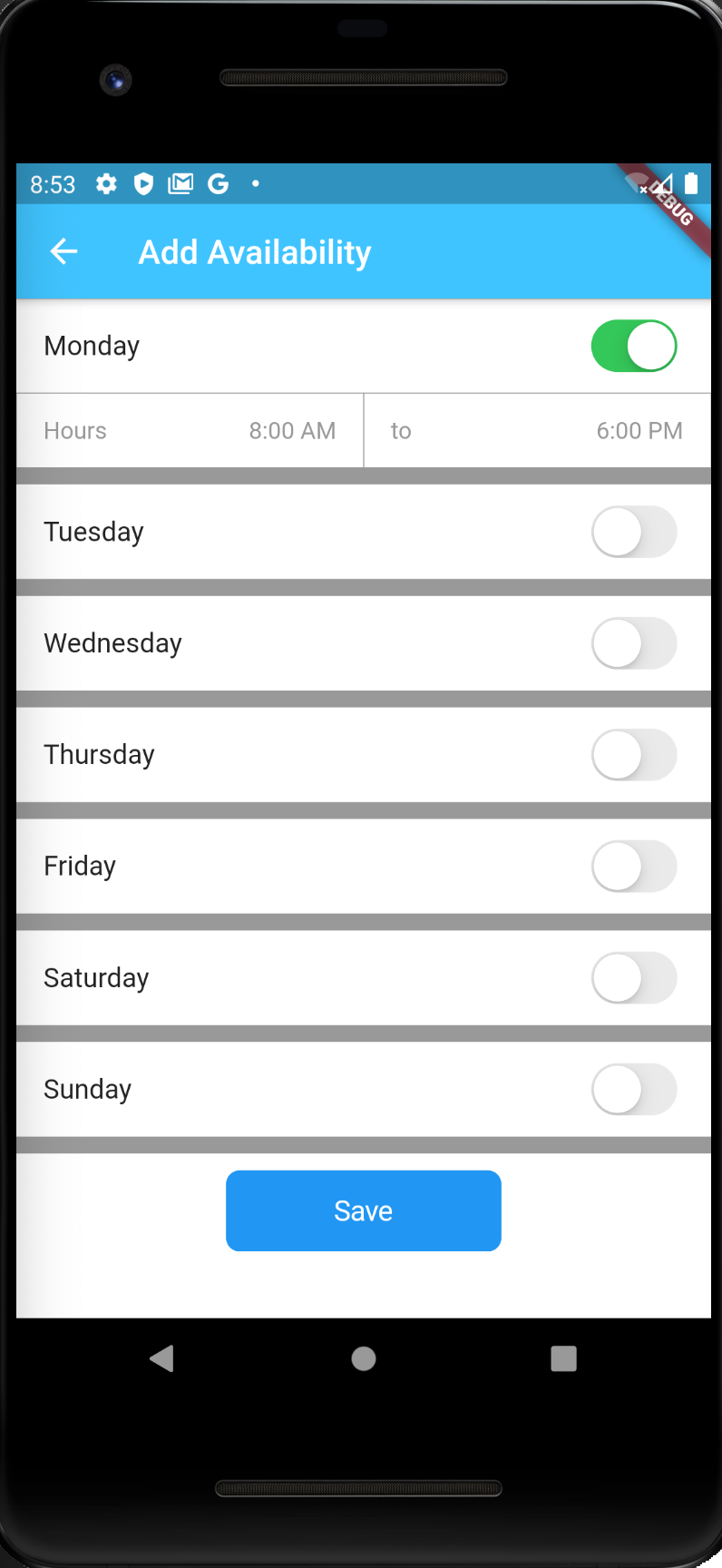Toggle on Wednesday availability

(634, 643)
